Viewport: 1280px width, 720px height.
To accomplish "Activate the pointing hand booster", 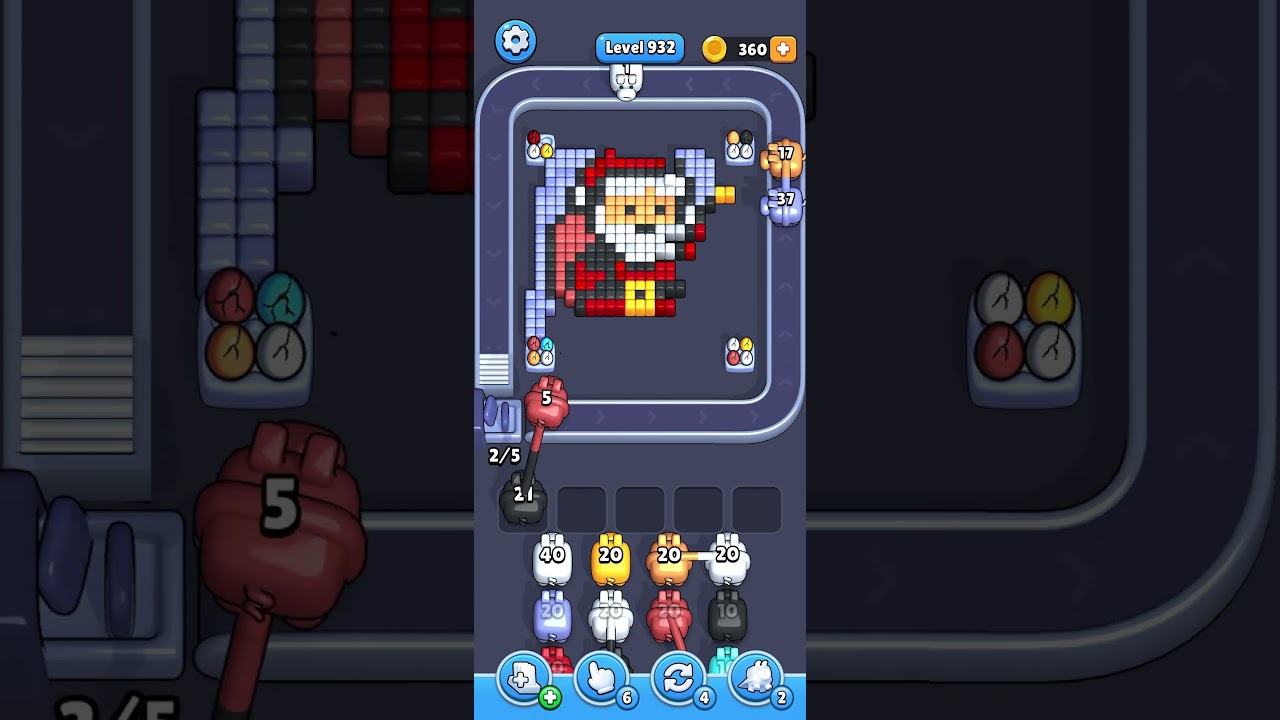I will tap(601, 680).
